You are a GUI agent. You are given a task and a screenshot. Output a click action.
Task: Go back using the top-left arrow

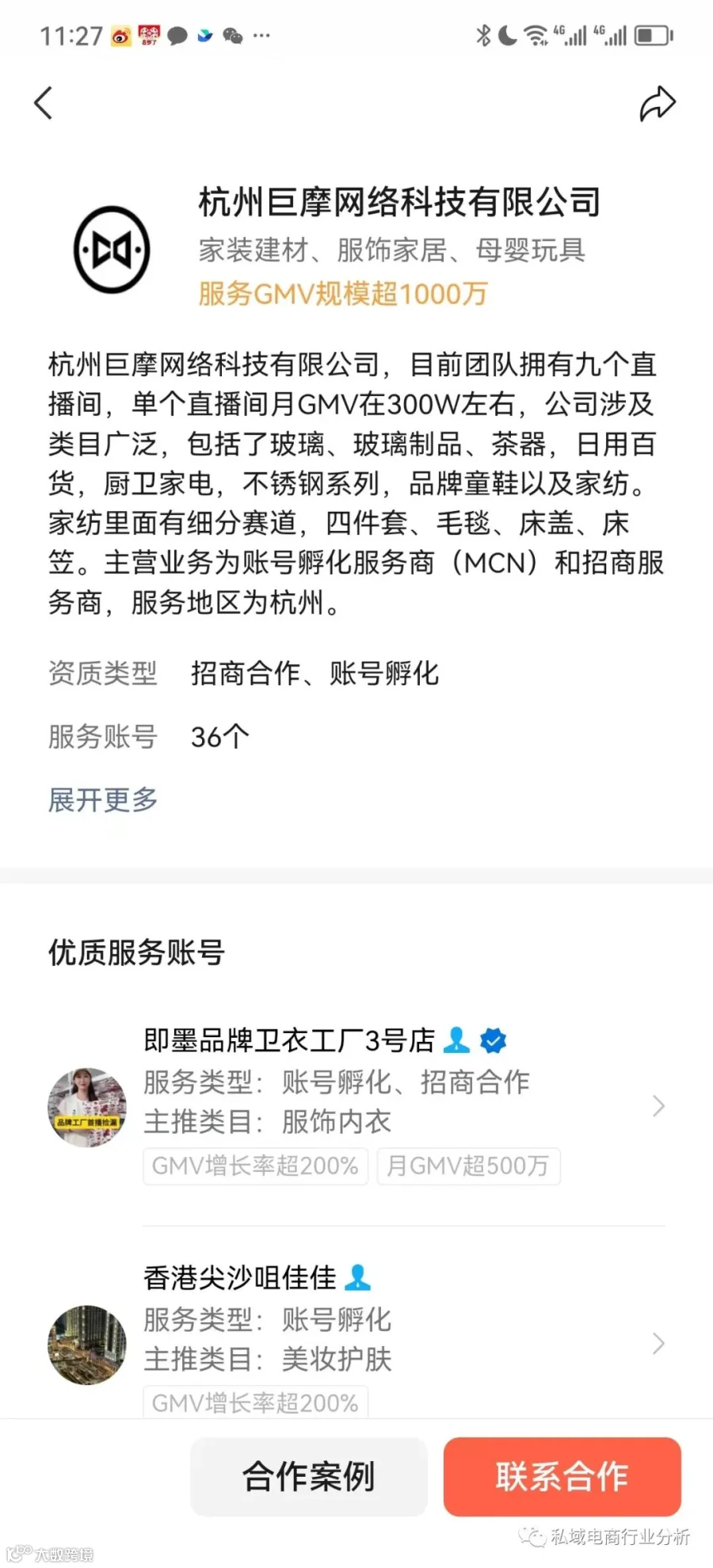coord(44,103)
